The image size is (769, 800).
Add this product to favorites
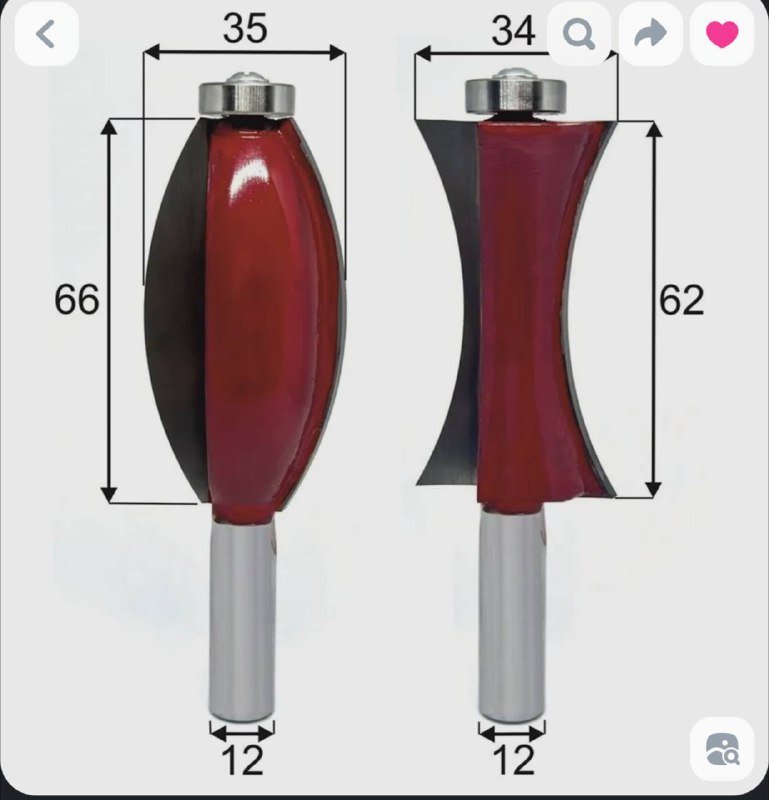[x=721, y=35]
